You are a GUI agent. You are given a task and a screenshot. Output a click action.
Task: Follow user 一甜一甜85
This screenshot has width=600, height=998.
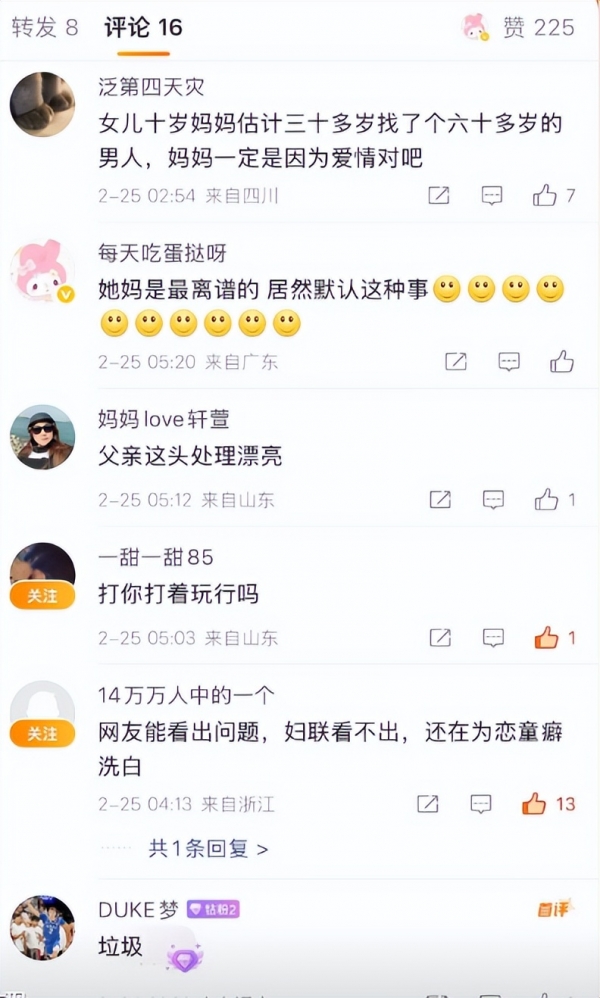coord(42,596)
